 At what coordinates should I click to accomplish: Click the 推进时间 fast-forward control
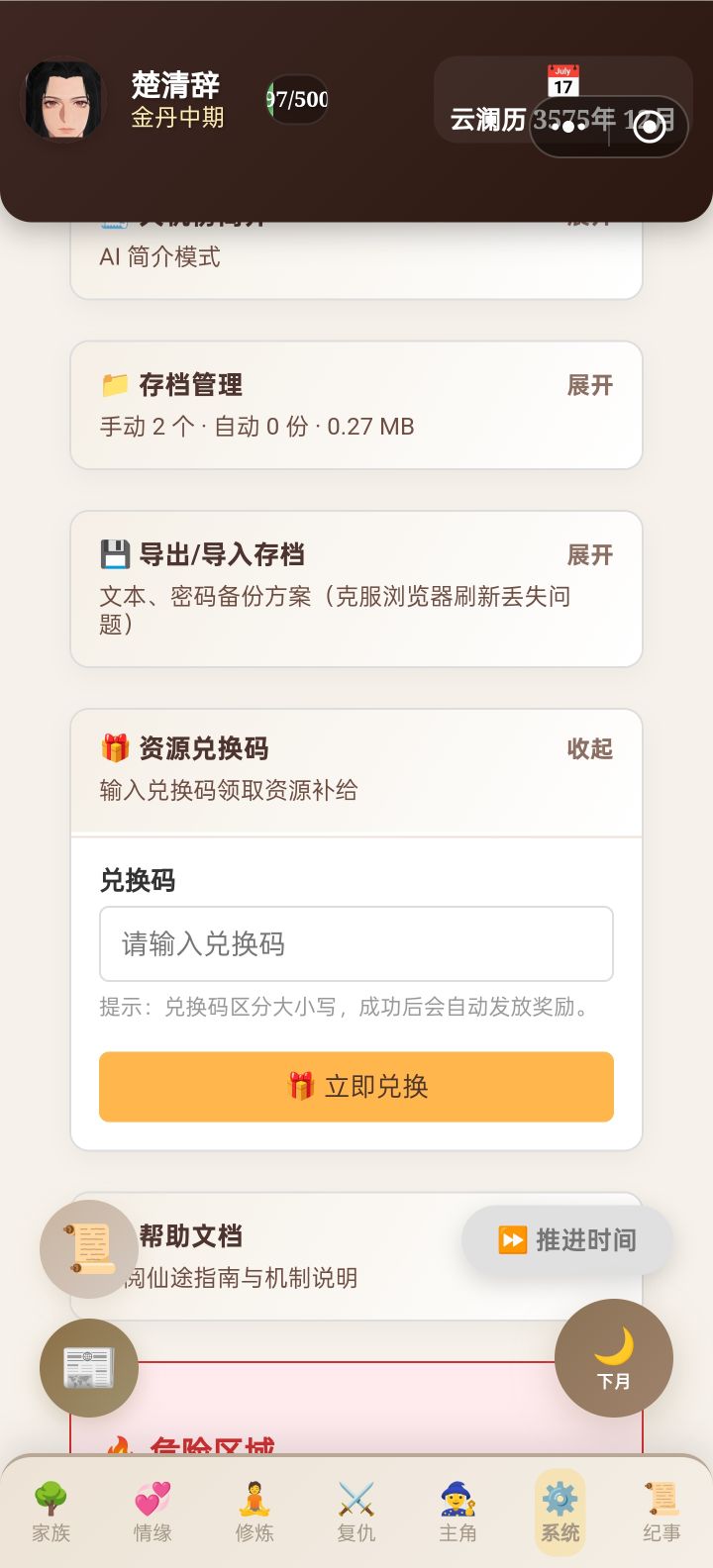coord(567,1240)
